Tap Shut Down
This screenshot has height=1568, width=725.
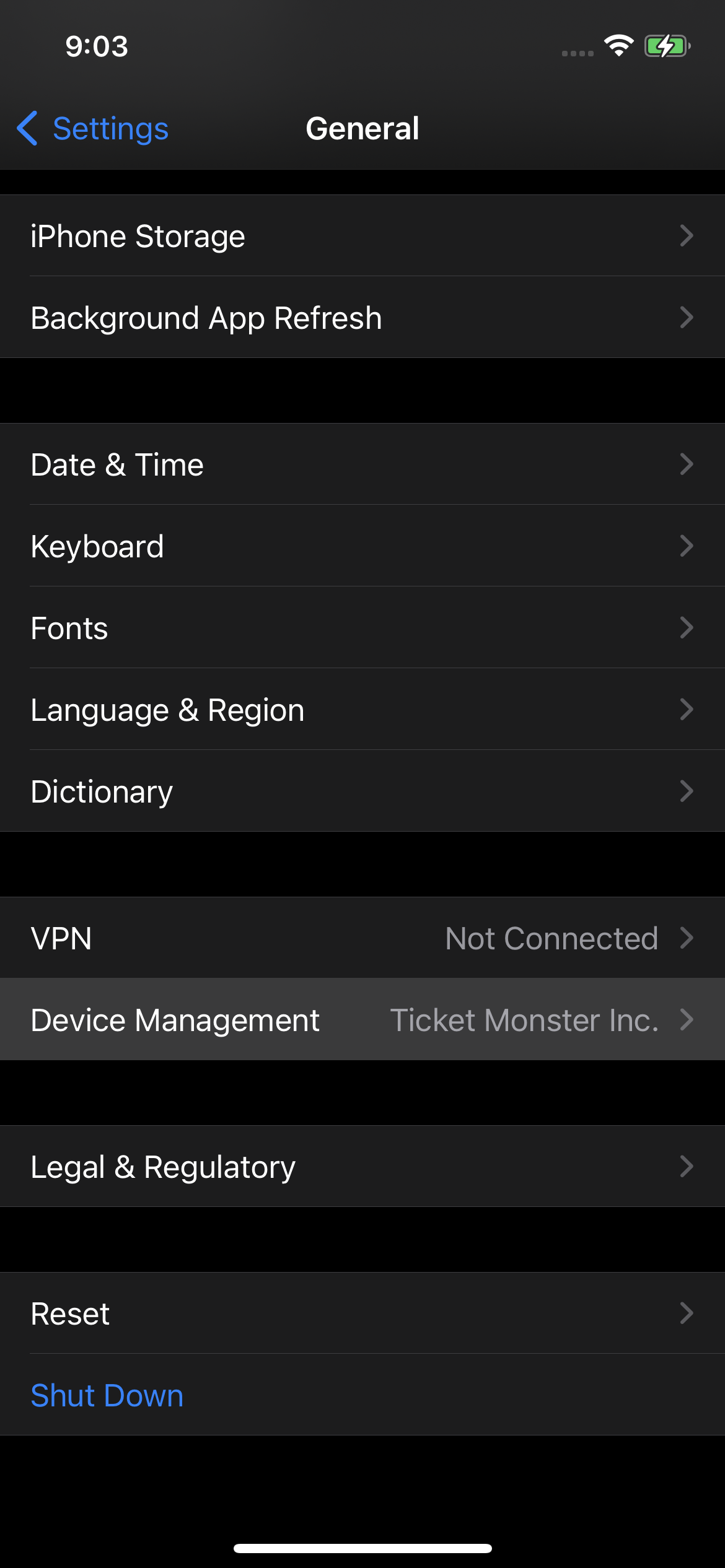107,1395
